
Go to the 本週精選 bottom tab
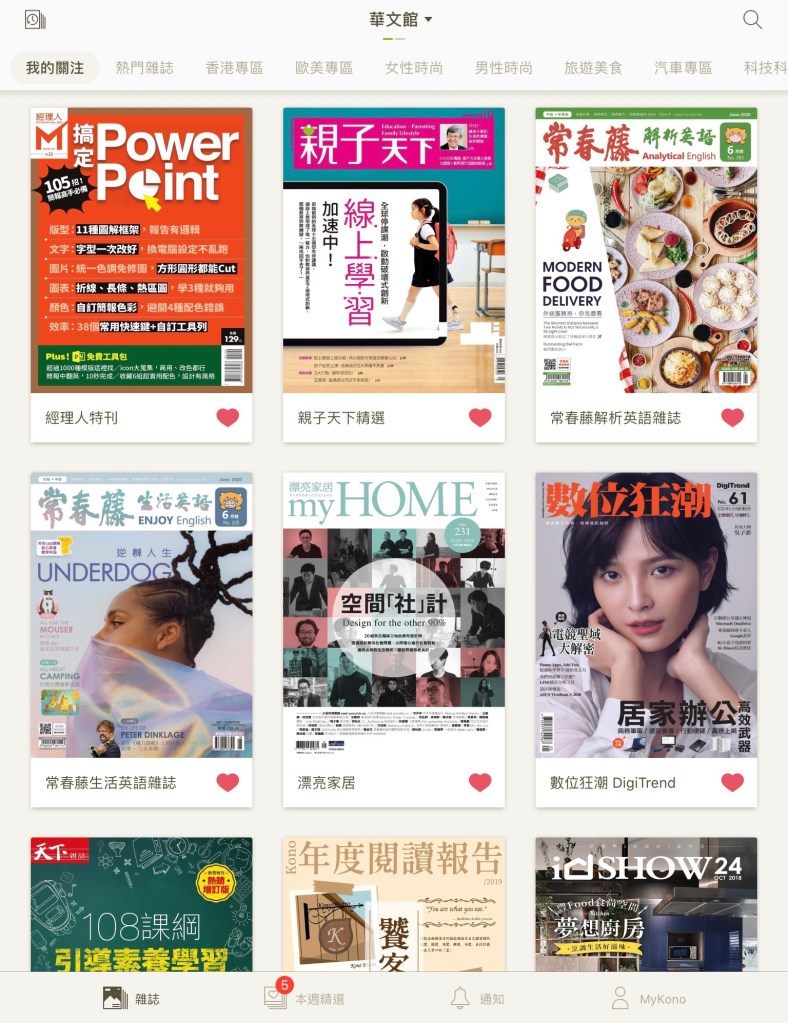click(305, 997)
